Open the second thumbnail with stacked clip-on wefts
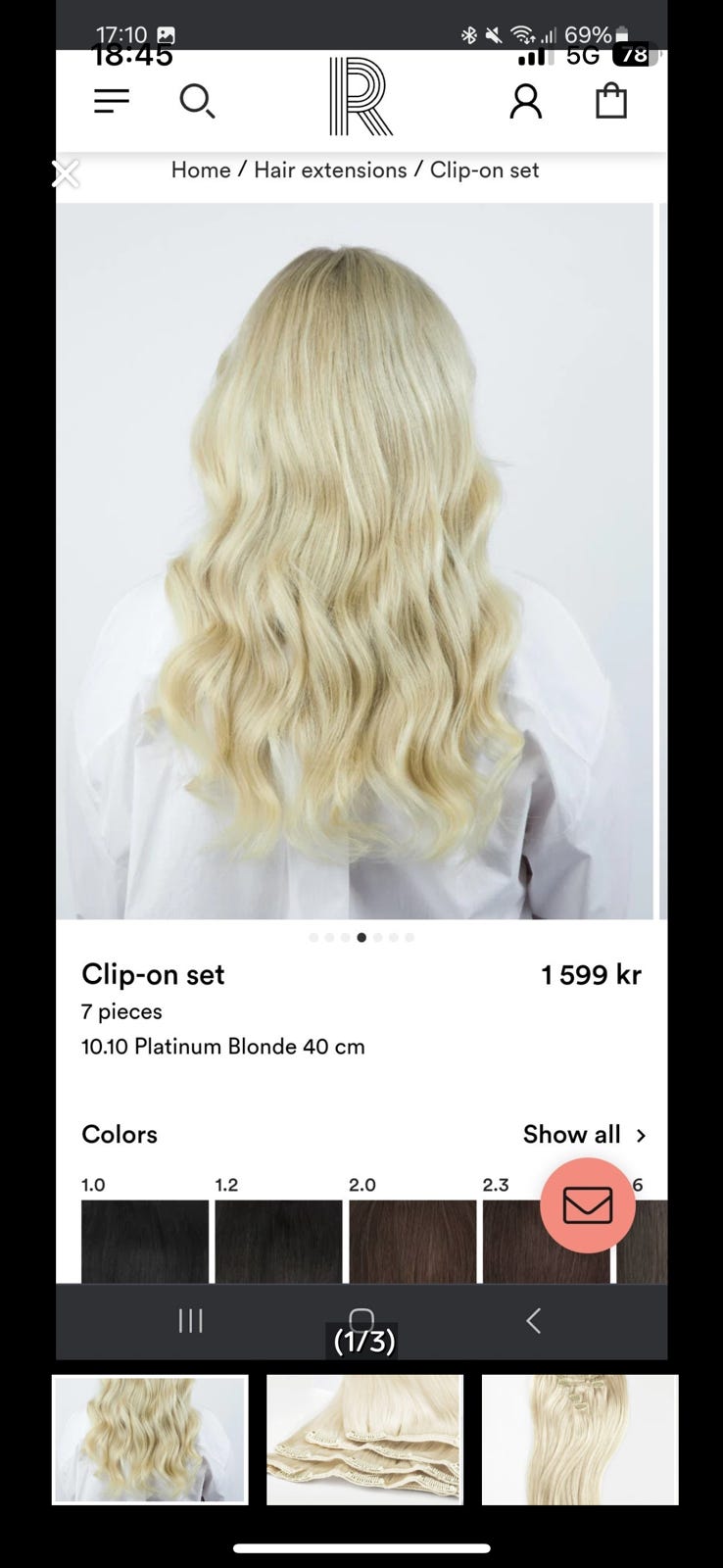The height and width of the screenshot is (1568, 723). (x=364, y=1439)
